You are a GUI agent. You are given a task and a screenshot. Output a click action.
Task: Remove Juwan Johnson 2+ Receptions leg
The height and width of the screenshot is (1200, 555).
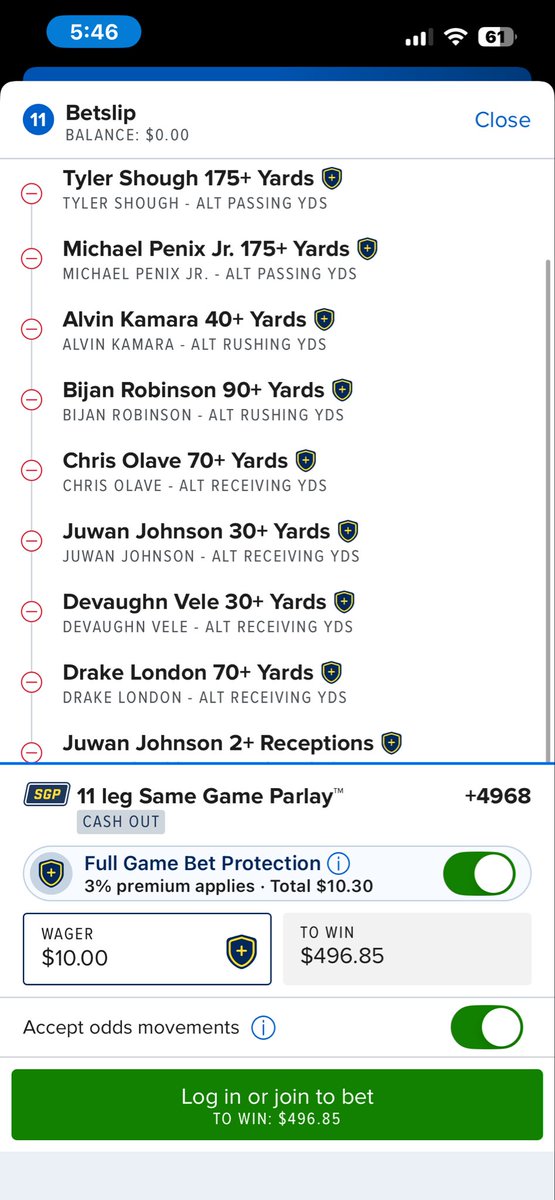pyautogui.click(x=32, y=751)
